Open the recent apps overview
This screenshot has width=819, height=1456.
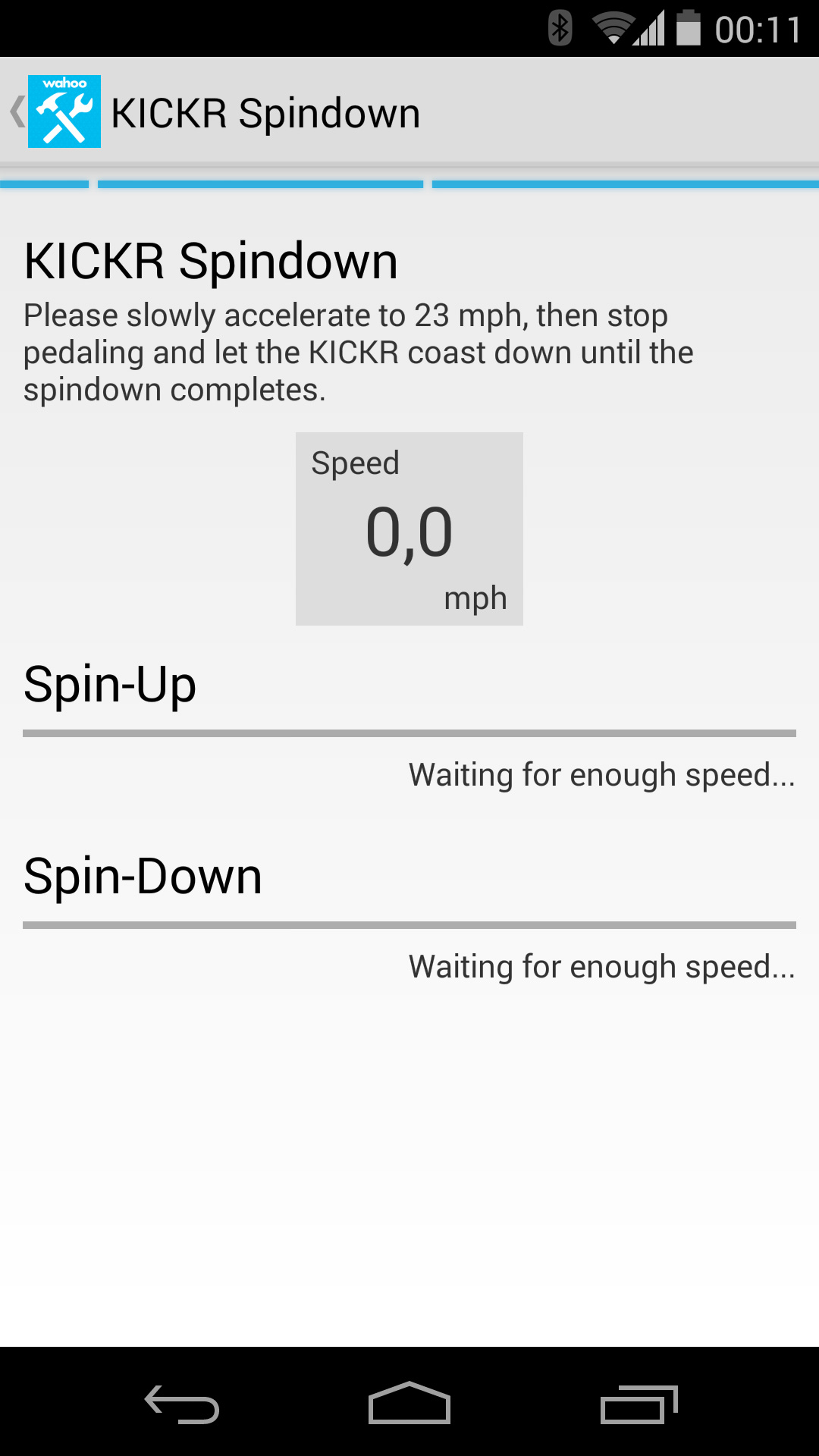[639, 1404]
